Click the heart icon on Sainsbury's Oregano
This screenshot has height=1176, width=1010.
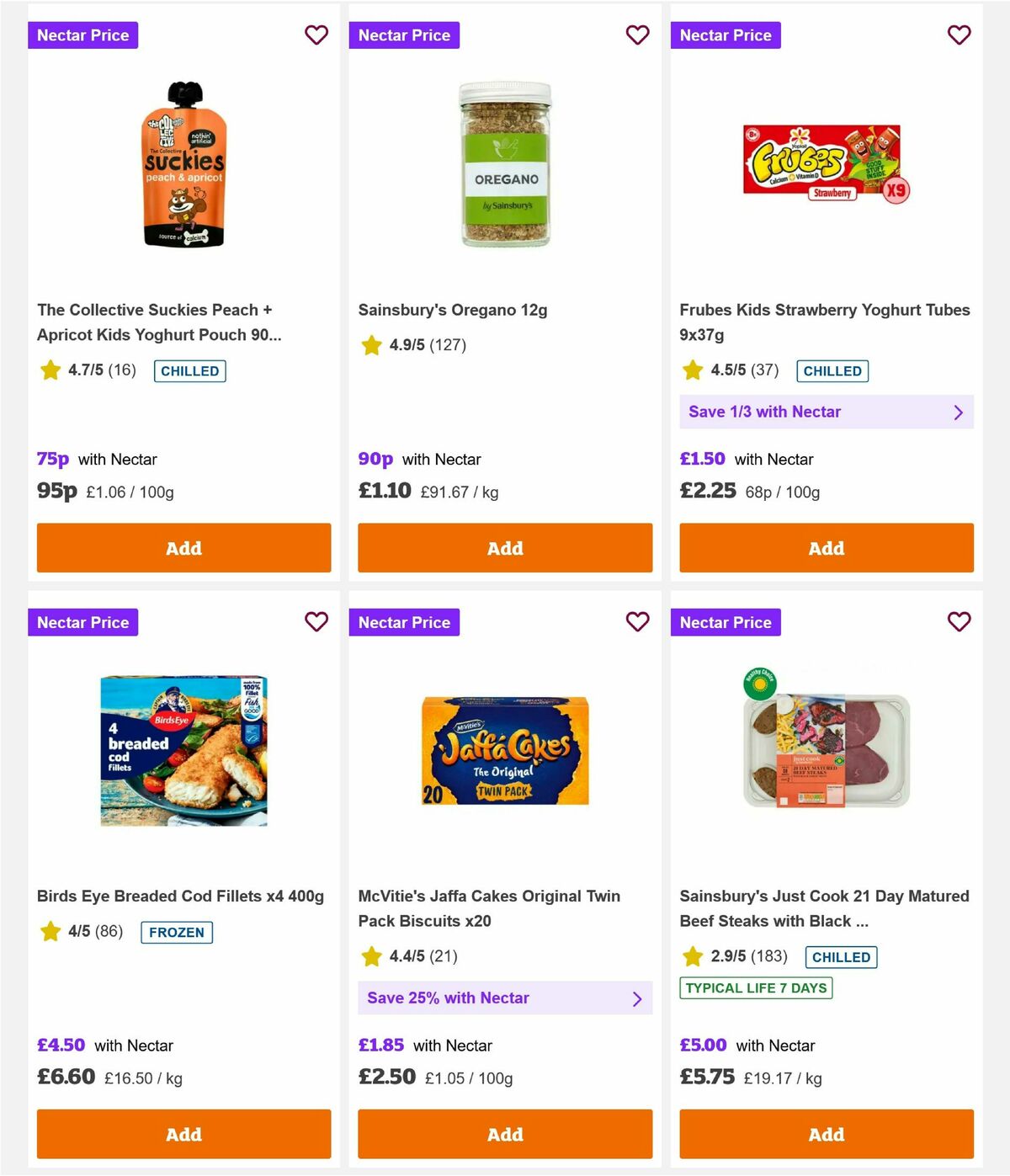coord(638,35)
